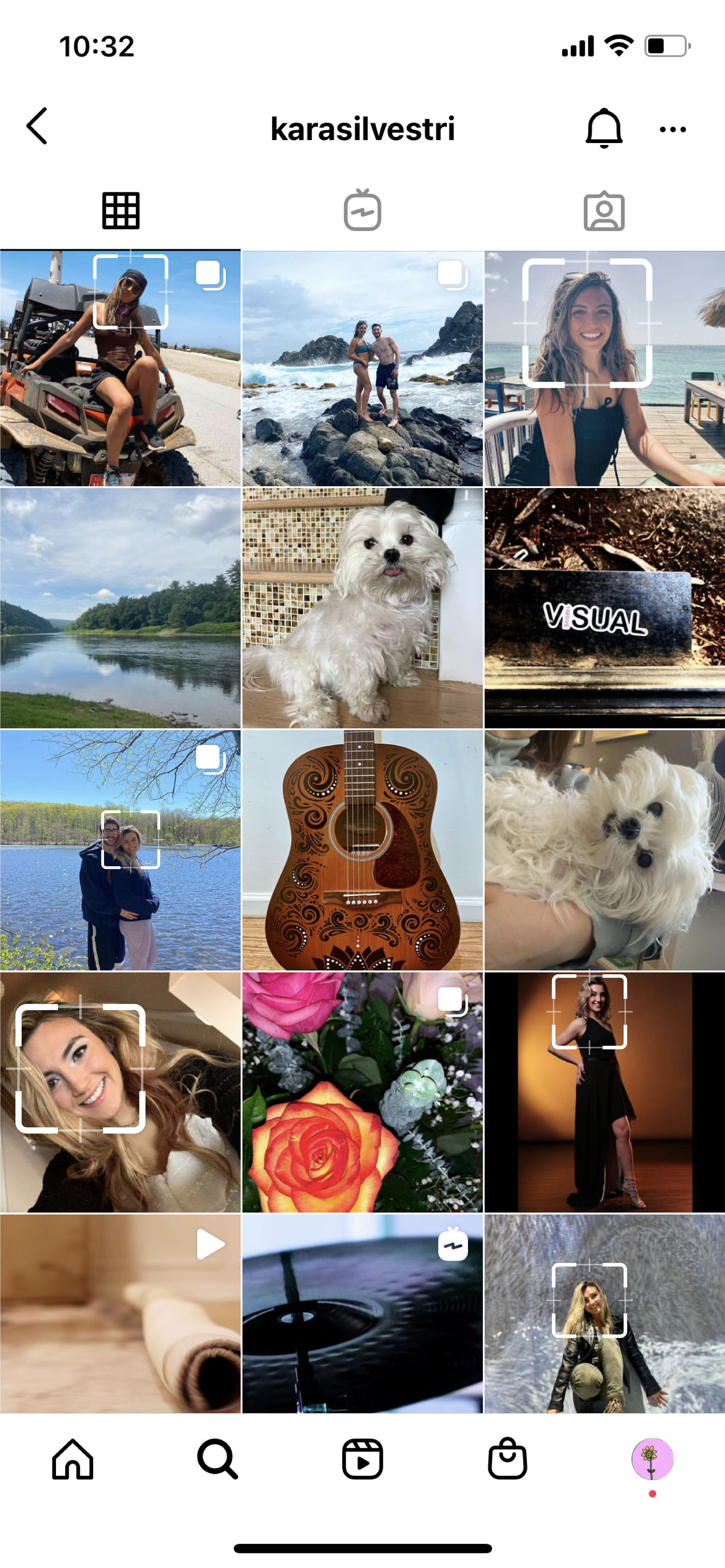The image size is (725, 1568).
Task: Play the vinyl record IGTV video
Action: pos(362,1313)
